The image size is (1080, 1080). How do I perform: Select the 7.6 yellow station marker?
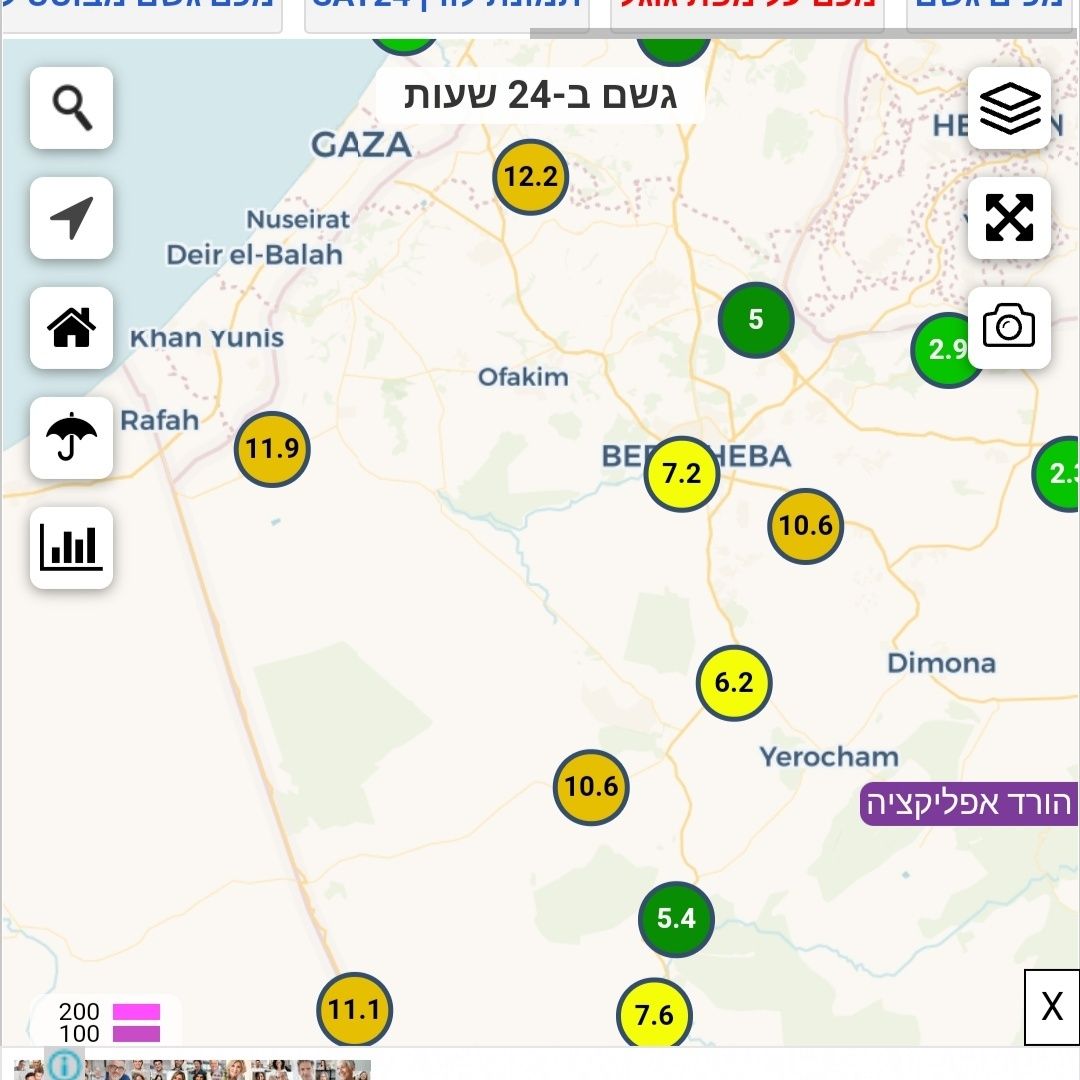[x=654, y=1016]
